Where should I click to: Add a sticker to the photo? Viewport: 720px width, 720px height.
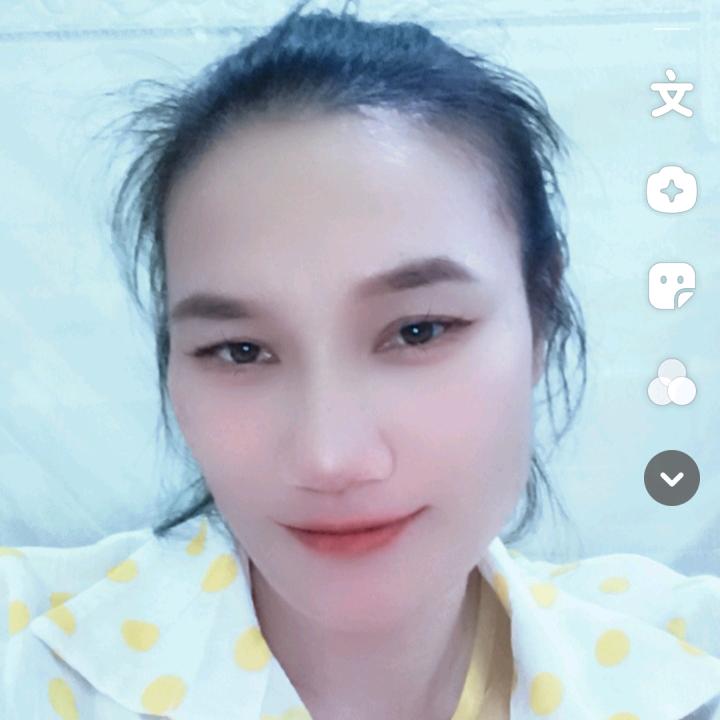(671, 286)
